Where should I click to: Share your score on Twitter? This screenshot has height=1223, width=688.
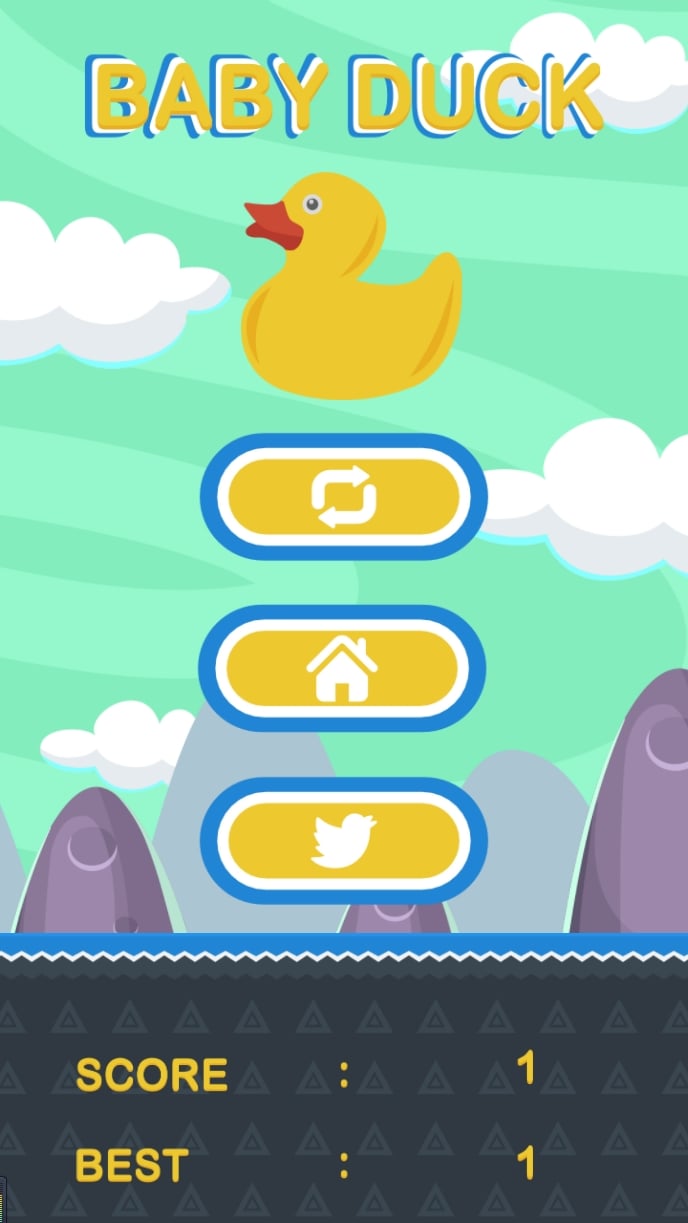[343, 840]
